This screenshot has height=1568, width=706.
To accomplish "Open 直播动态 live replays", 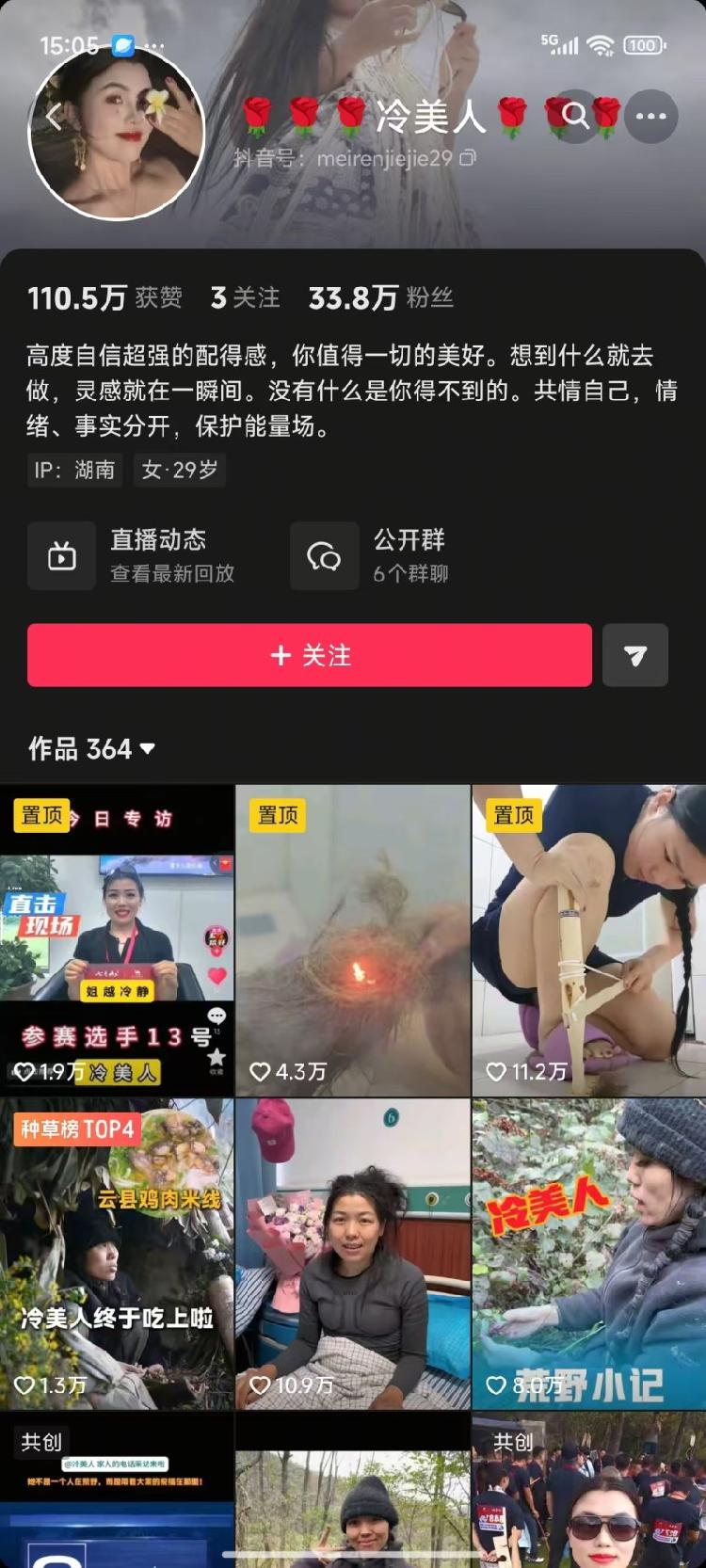I will pos(132,555).
